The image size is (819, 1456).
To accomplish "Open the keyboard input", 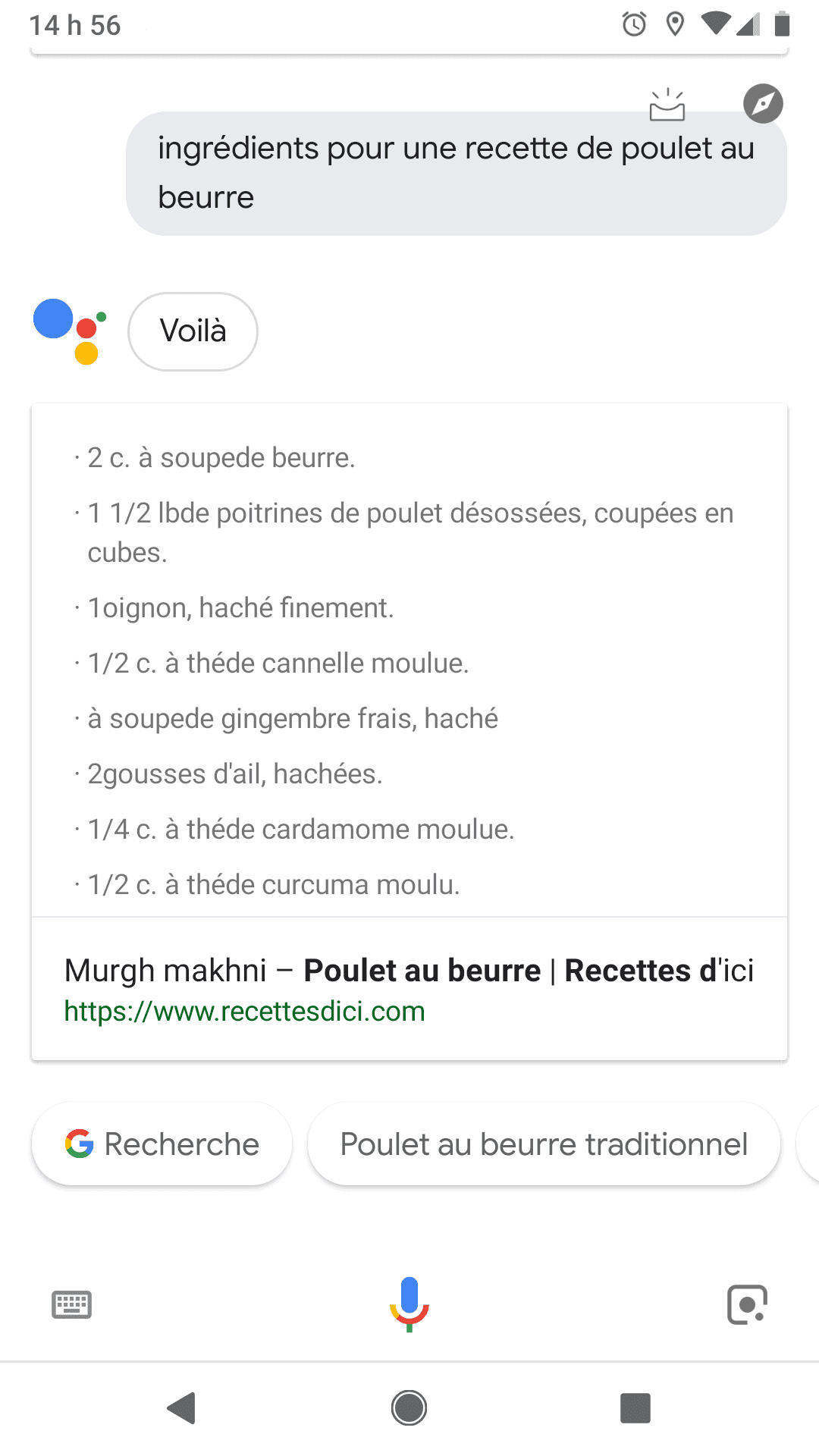I will [72, 1304].
